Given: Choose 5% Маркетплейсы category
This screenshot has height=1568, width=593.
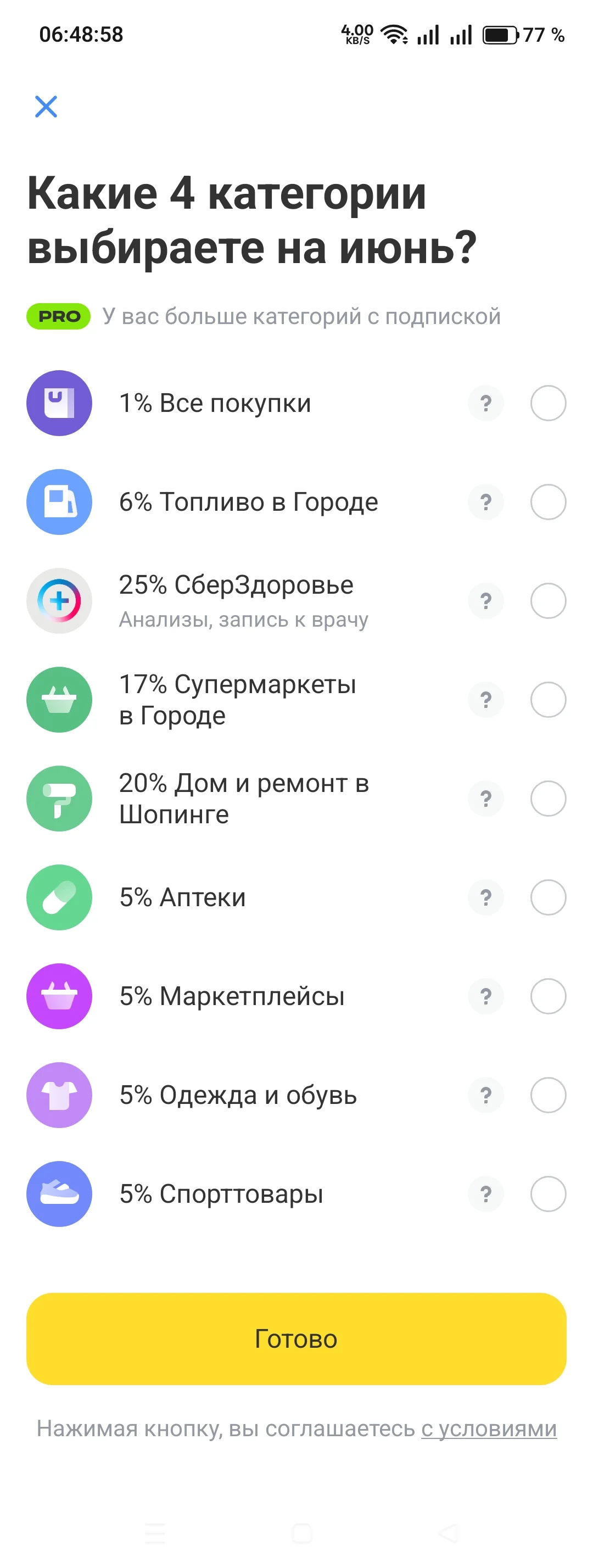Looking at the screenshot, I should [548, 996].
